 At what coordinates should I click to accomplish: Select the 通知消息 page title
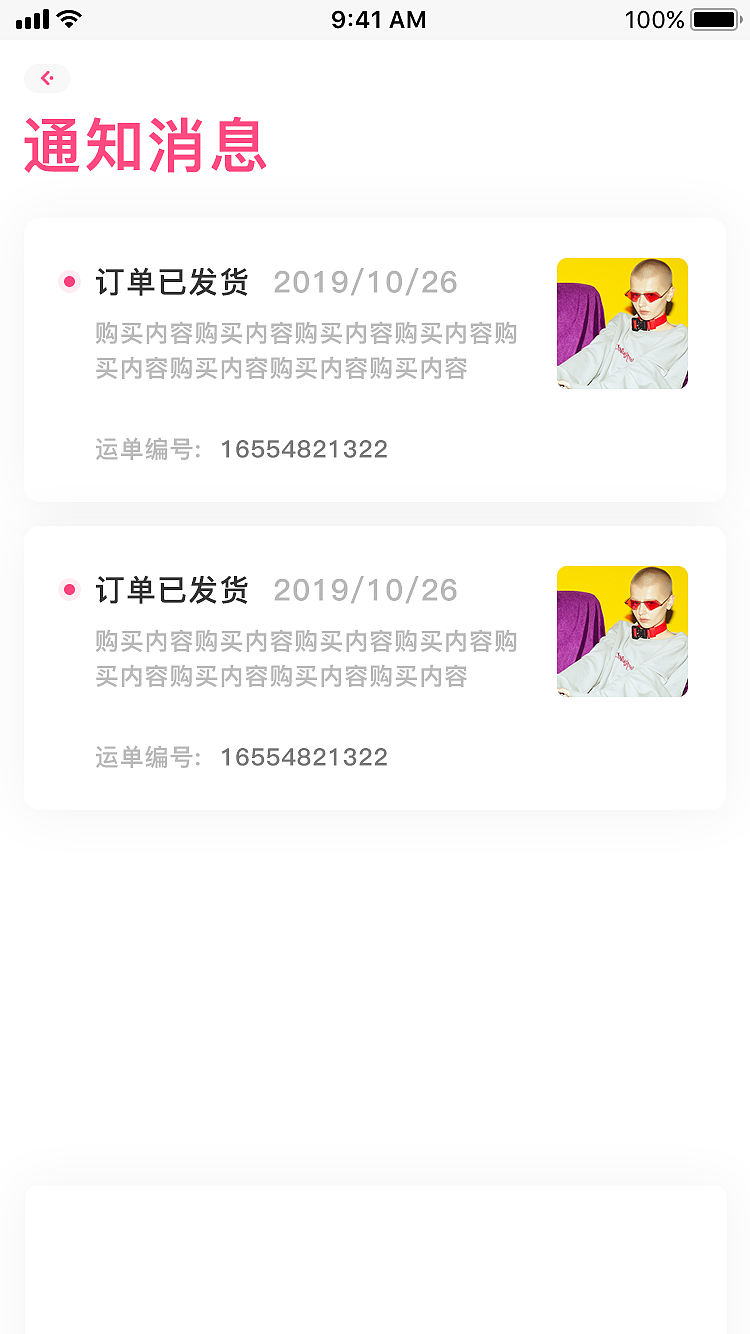[x=145, y=142]
